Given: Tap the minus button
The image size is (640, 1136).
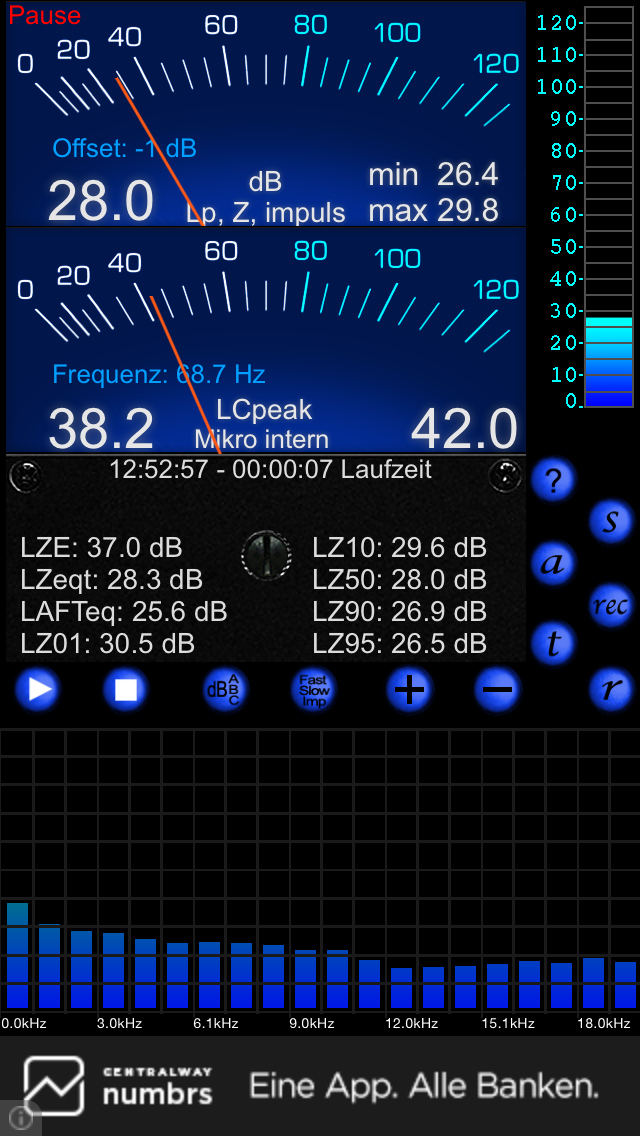Looking at the screenshot, I should (497, 689).
